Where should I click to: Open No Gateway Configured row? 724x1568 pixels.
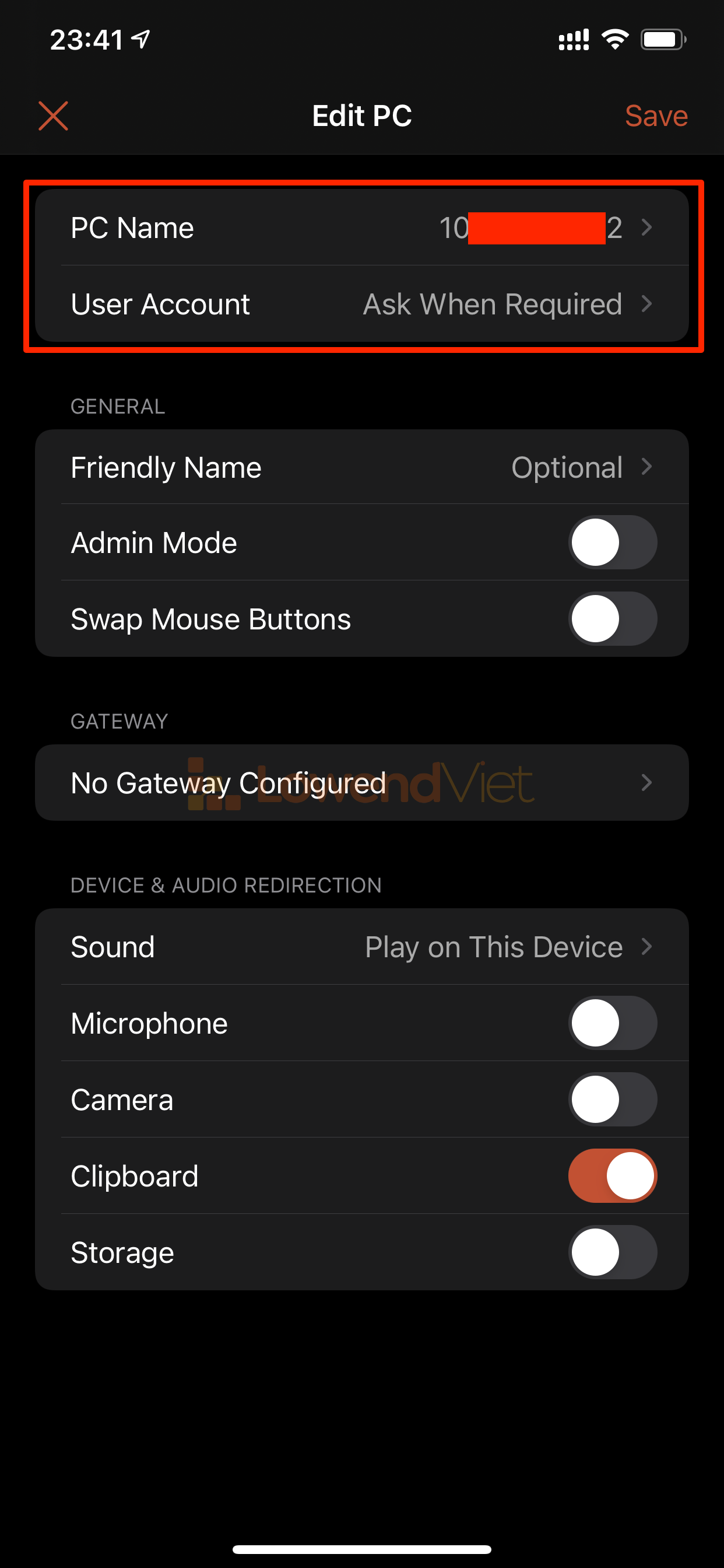click(361, 783)
